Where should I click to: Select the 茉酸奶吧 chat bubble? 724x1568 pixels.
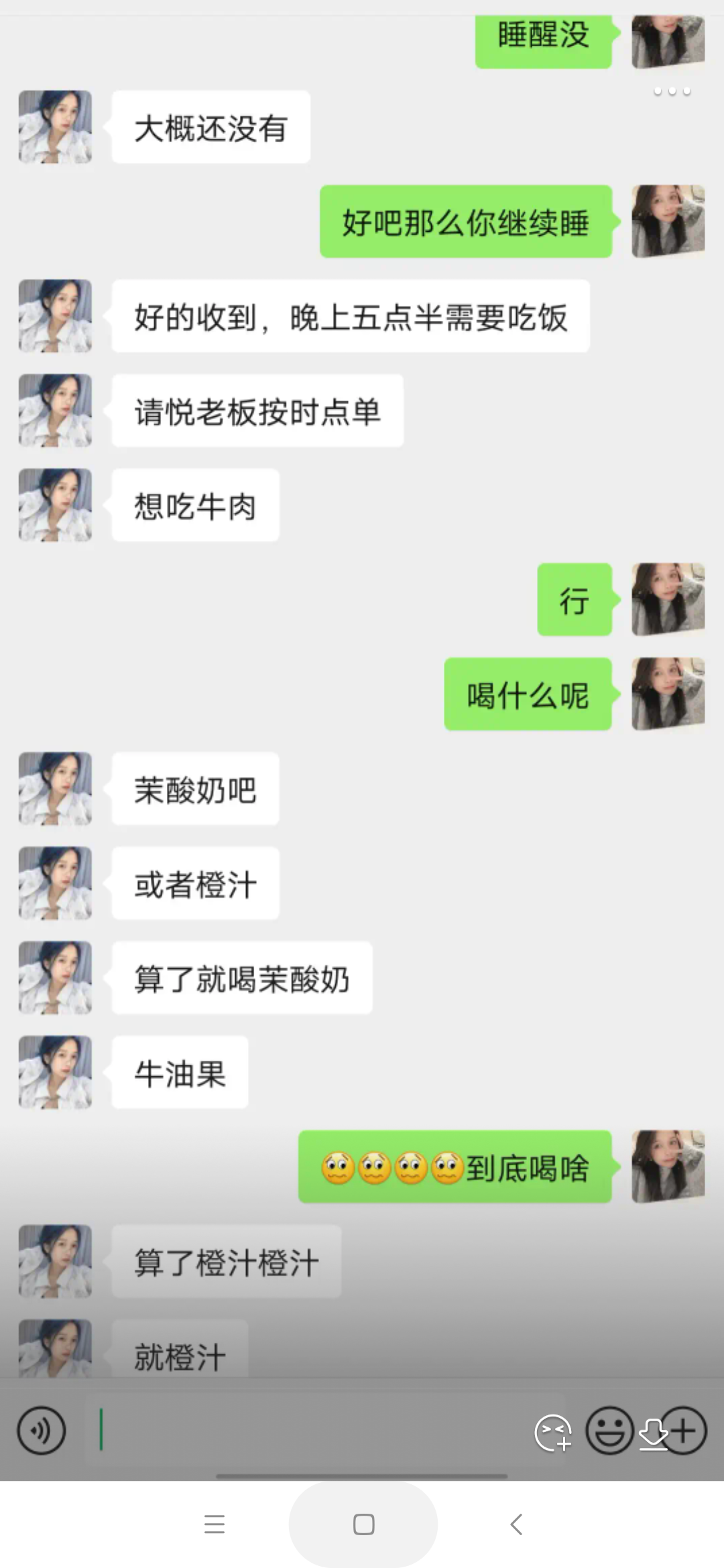[x=194, y=789]
